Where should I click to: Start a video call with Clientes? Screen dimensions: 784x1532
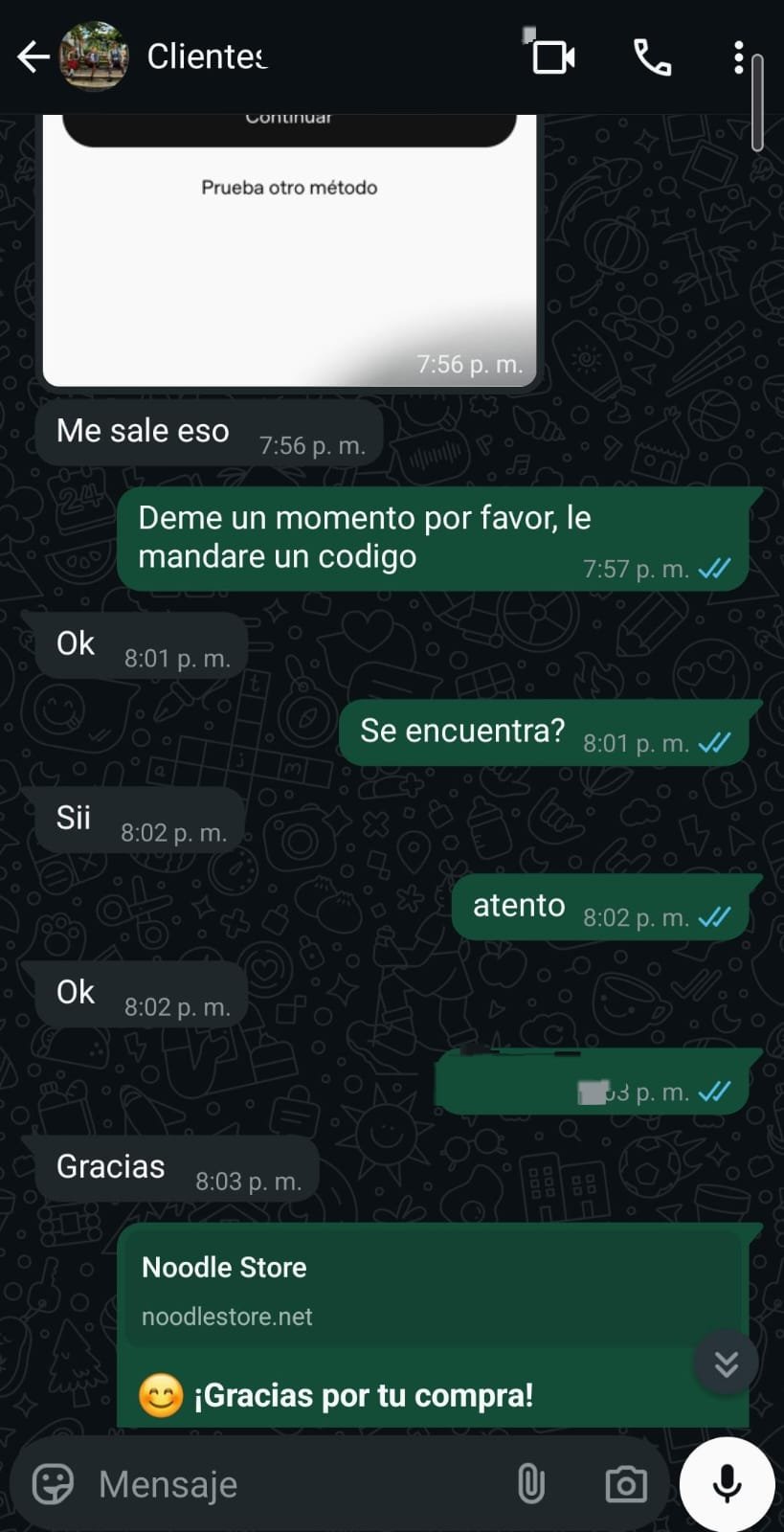click(x=552, y=57)
